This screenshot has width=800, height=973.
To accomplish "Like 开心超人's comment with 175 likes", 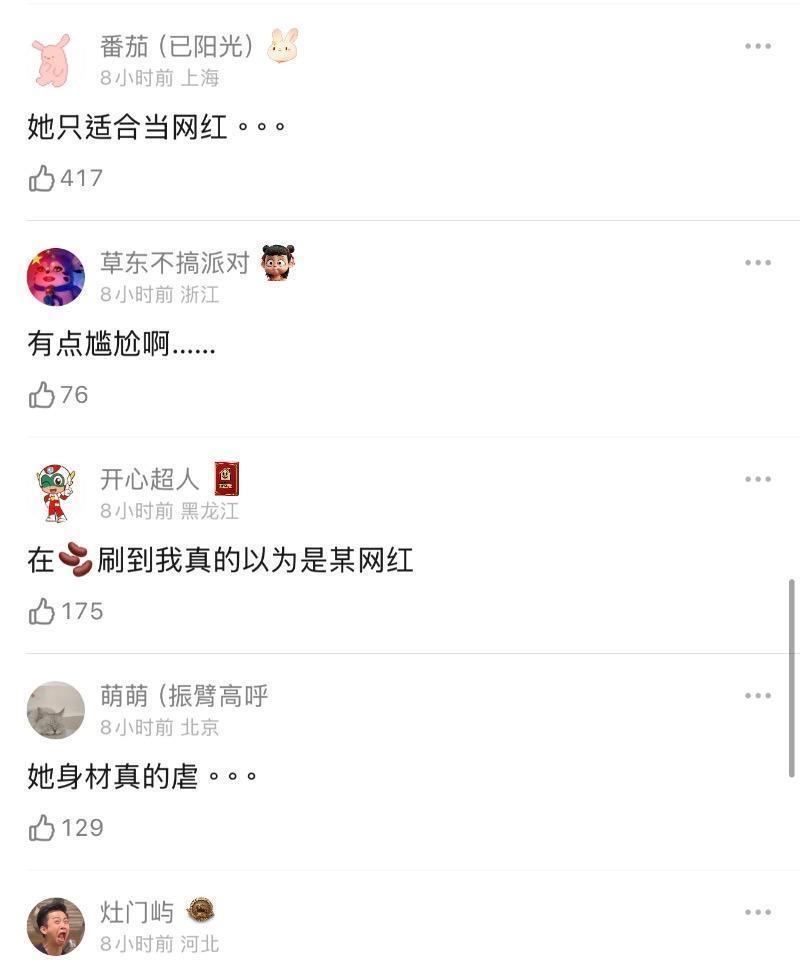I will coord(42,612).
